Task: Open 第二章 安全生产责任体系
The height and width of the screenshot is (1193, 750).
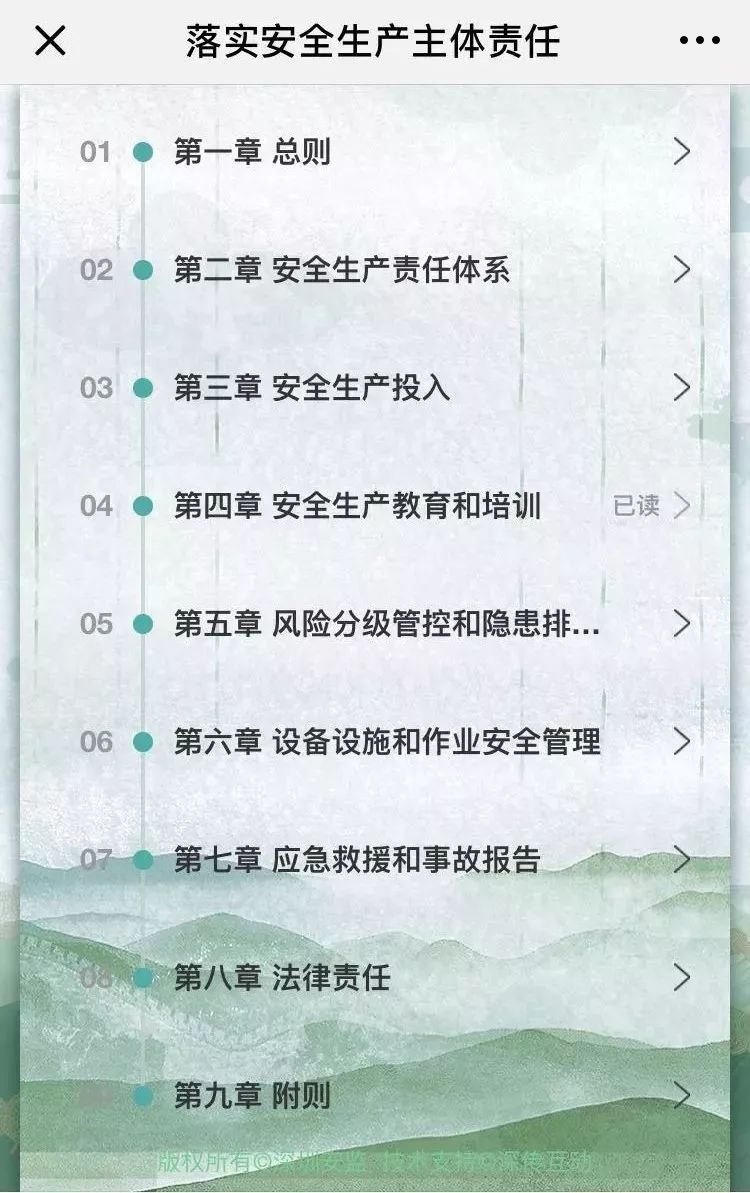Action: (341, 270)
